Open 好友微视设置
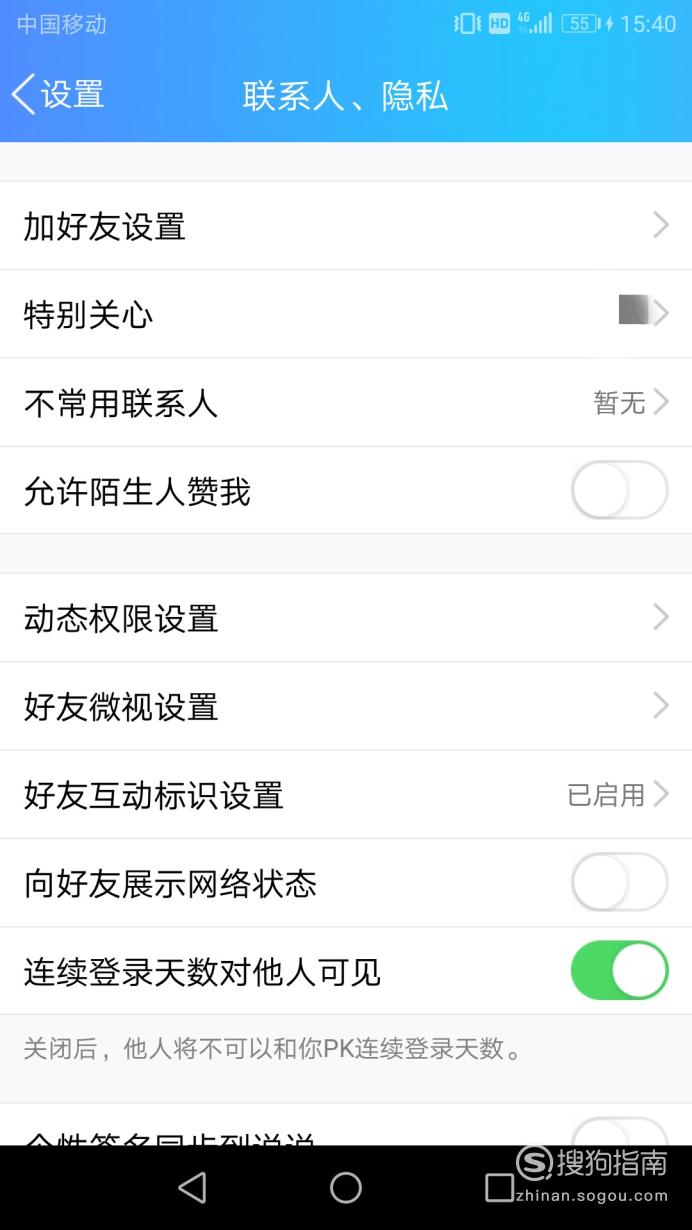 tap(346, 706)
